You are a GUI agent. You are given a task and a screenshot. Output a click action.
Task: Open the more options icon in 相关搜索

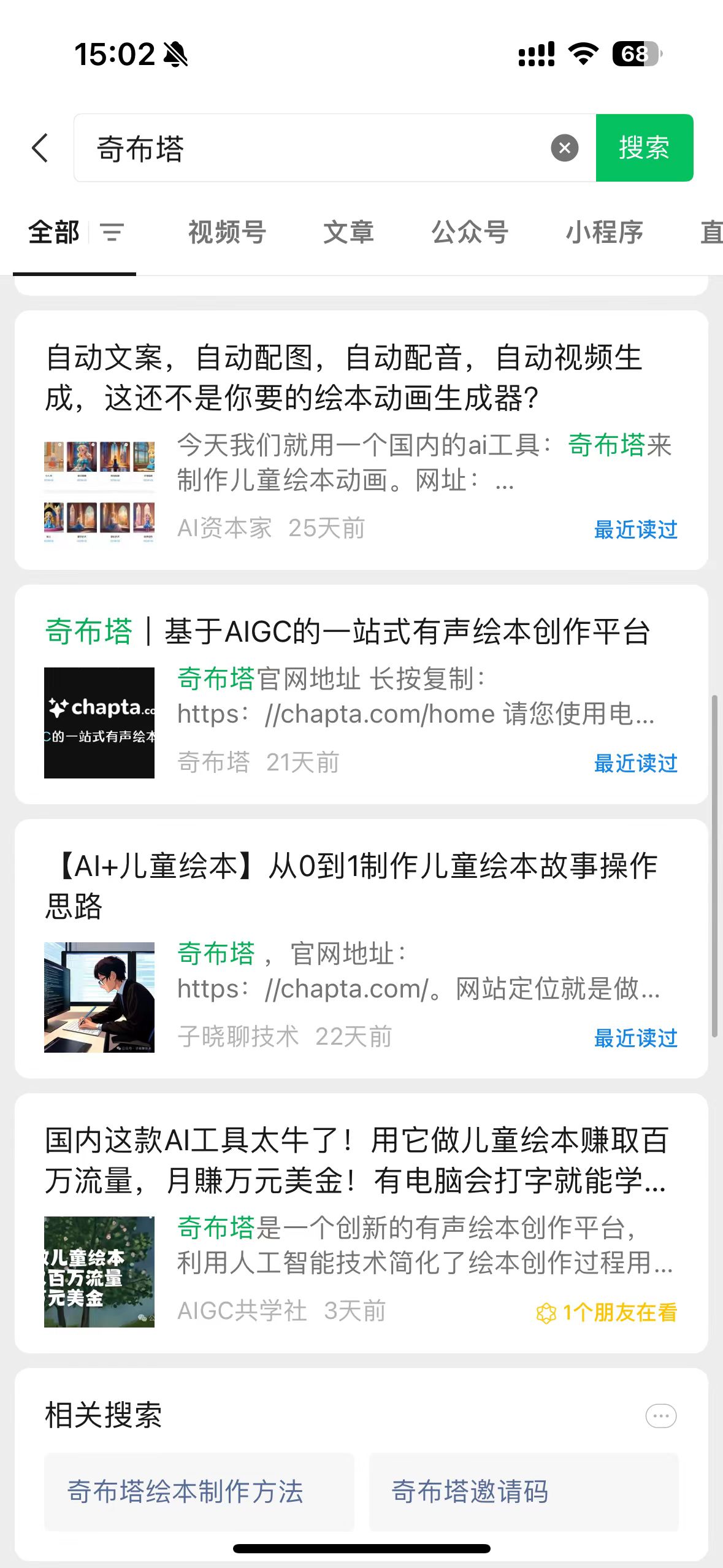(660, 1416)
